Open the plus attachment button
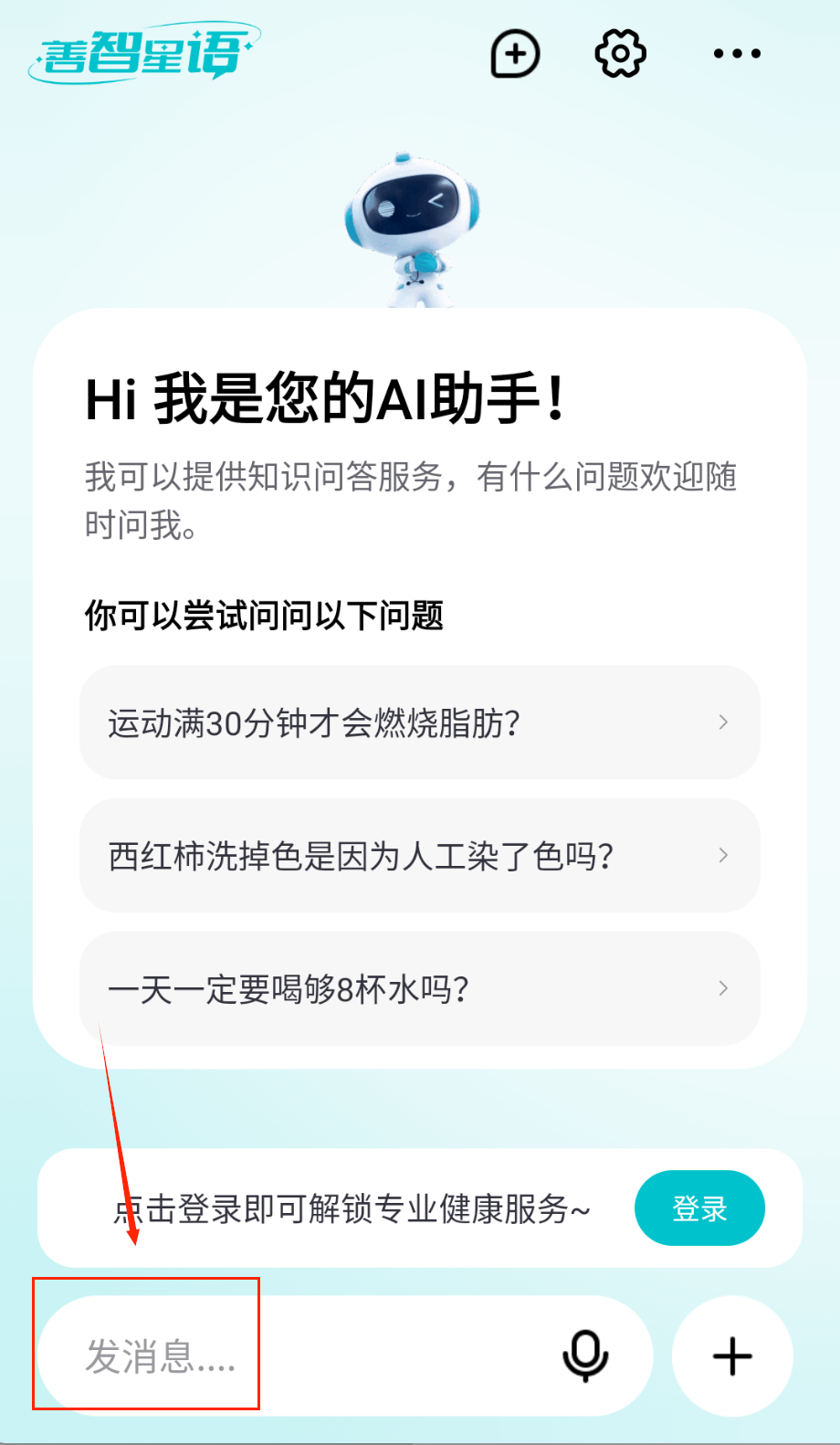Screen dimensions: 840x1445 click(x=732, y=1356)
